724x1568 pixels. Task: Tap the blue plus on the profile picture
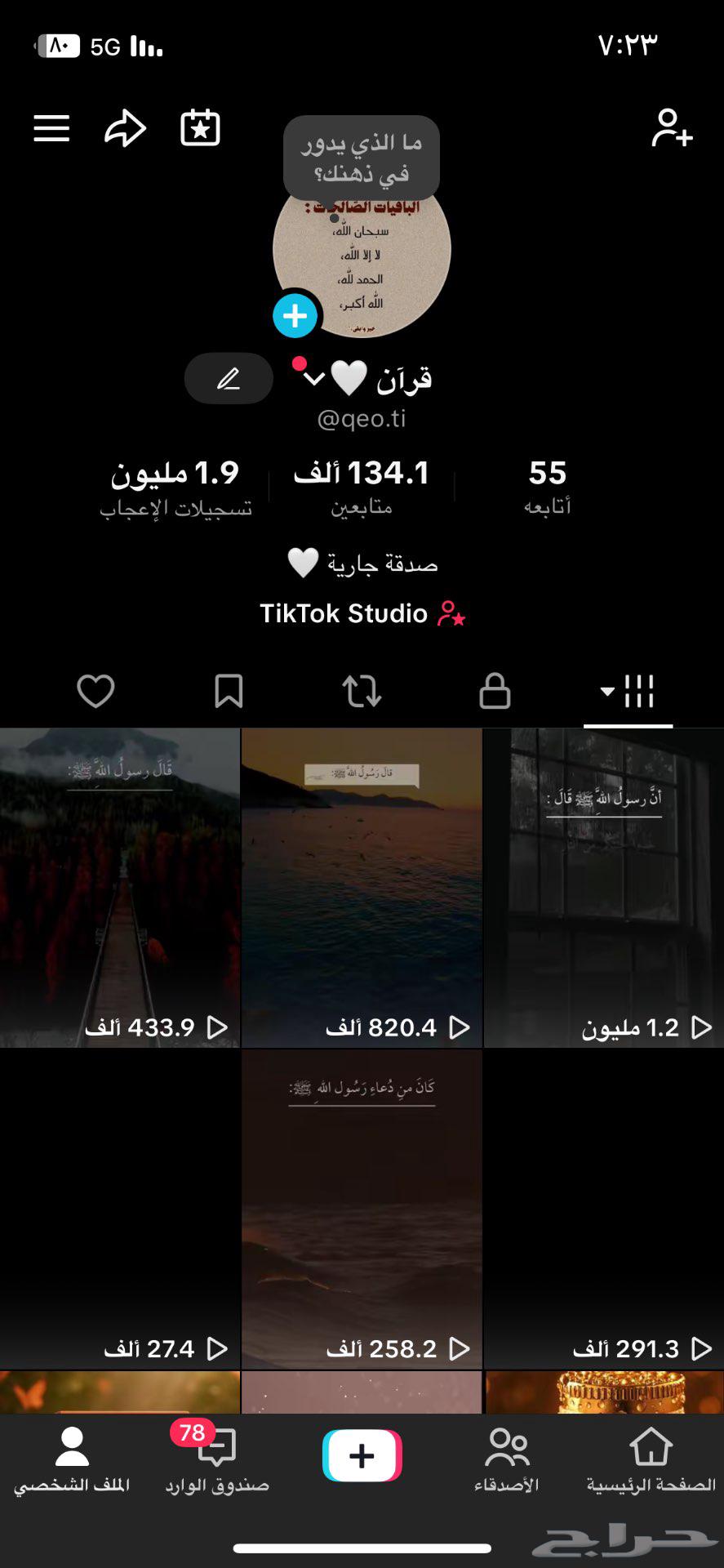[x=295, y=314]
